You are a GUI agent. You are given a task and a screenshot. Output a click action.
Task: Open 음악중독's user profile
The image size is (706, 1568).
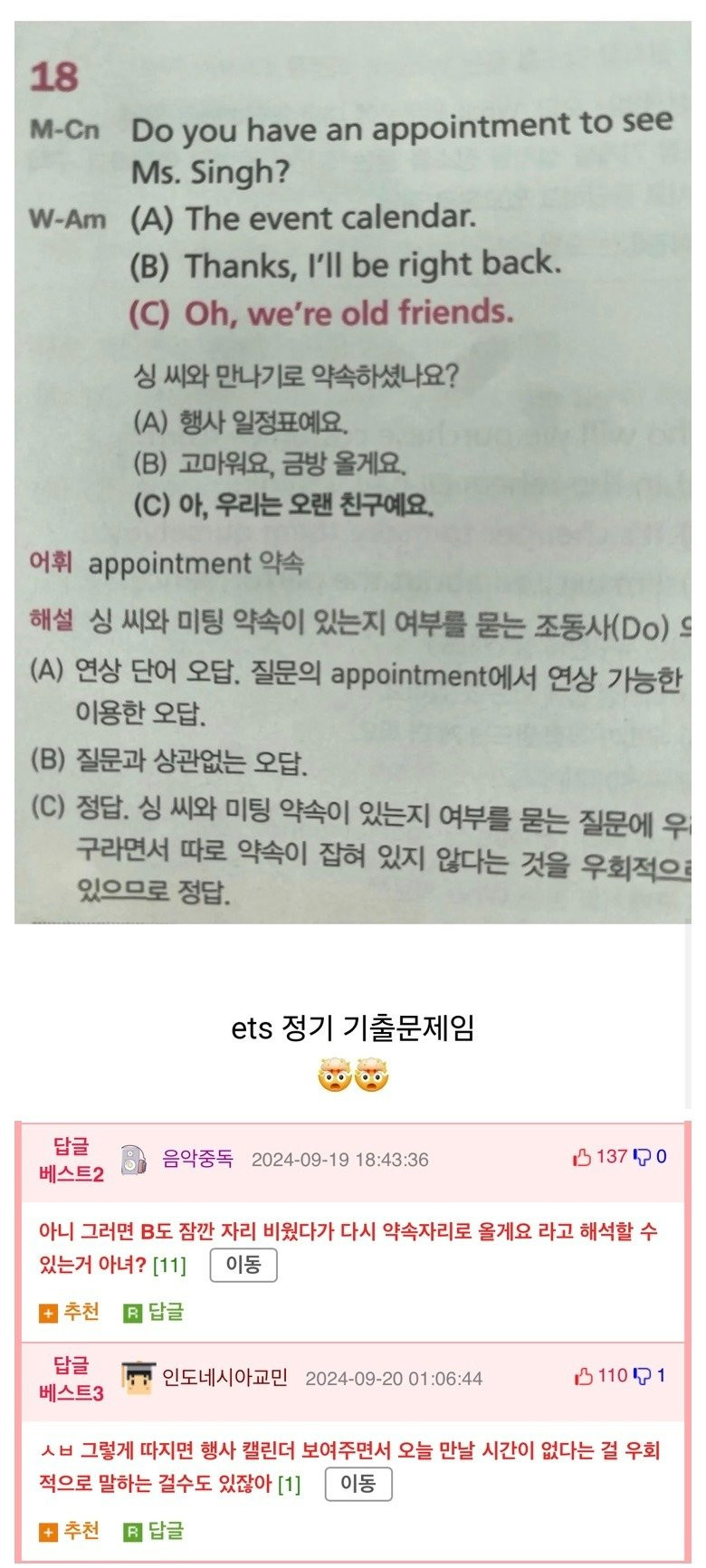point(196,1159)
